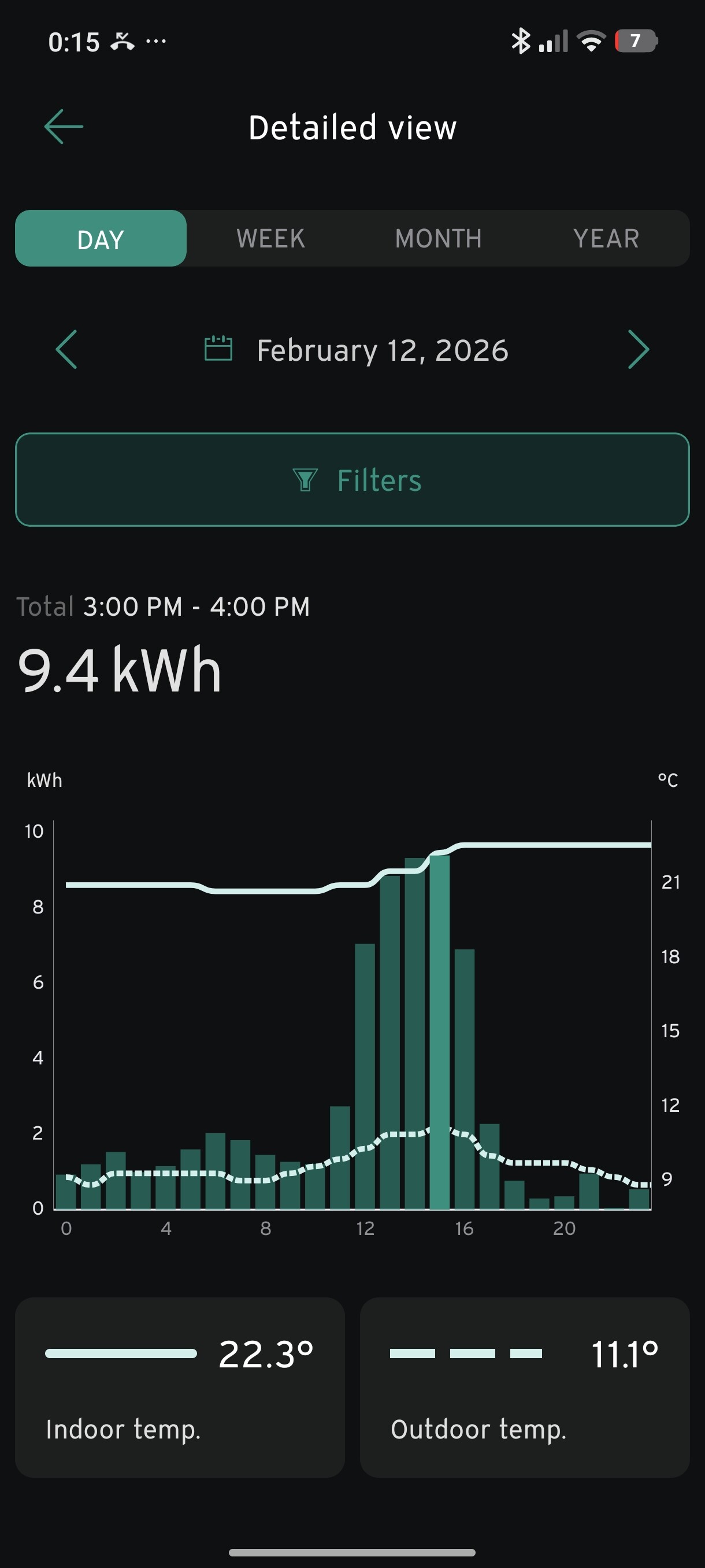Switch to the YEAR view
This screenshot has width=705, height=1568.
pos(606,239)
